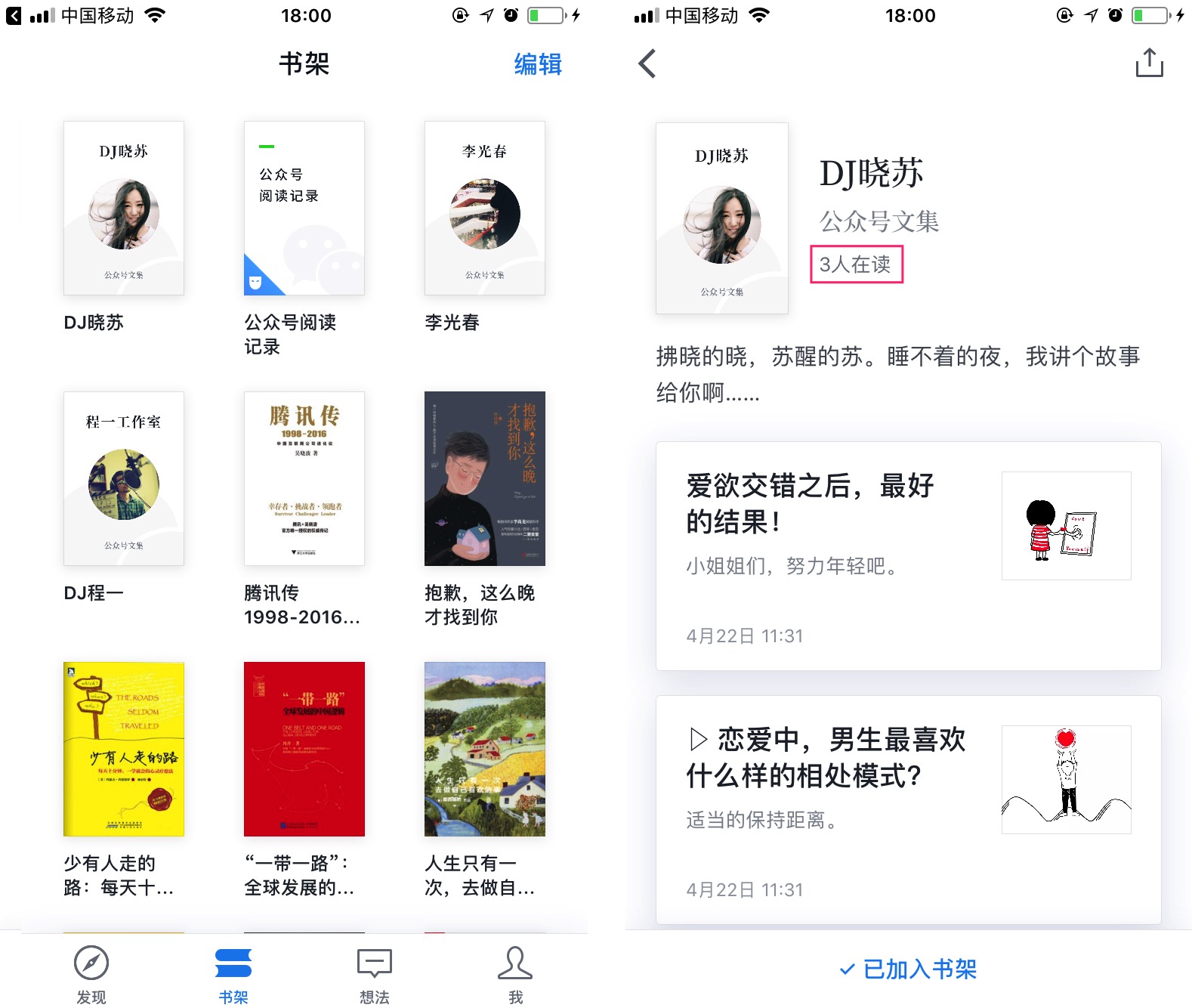Go back from DJ晓苏 detail page
The image size is (1192, 1008).
tap(647, 63)
